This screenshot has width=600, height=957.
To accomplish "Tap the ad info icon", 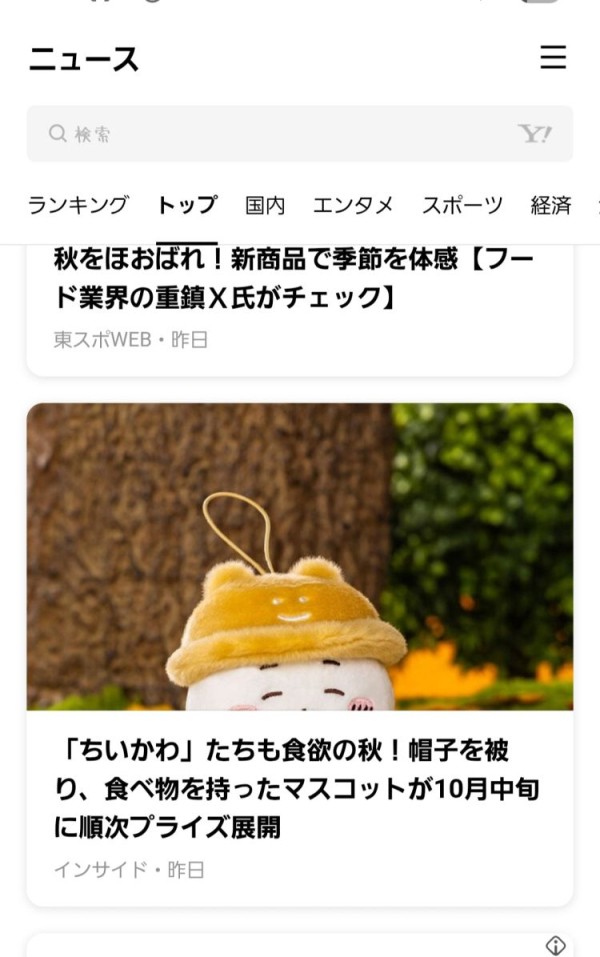I will coord(556,945).
